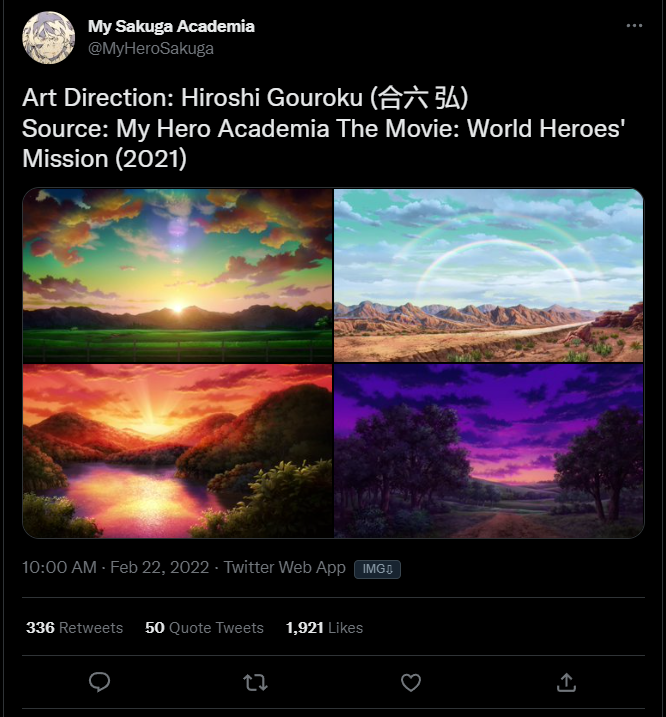The width and height of the screenshot is (666, 717).
Task: Reply to this tweet
Action: tap(99, 682)
